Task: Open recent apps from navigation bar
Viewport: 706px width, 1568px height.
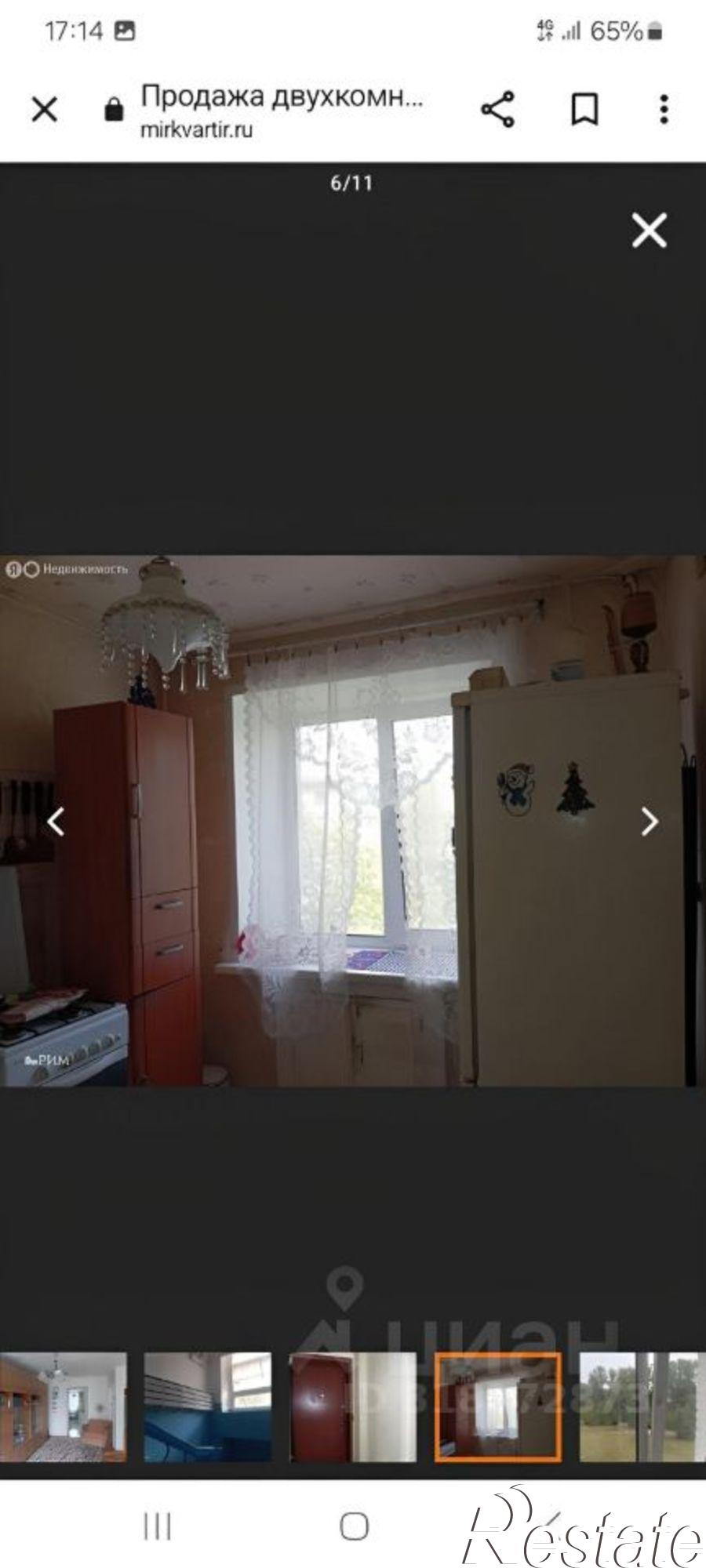Action: tap(158, 1526)
